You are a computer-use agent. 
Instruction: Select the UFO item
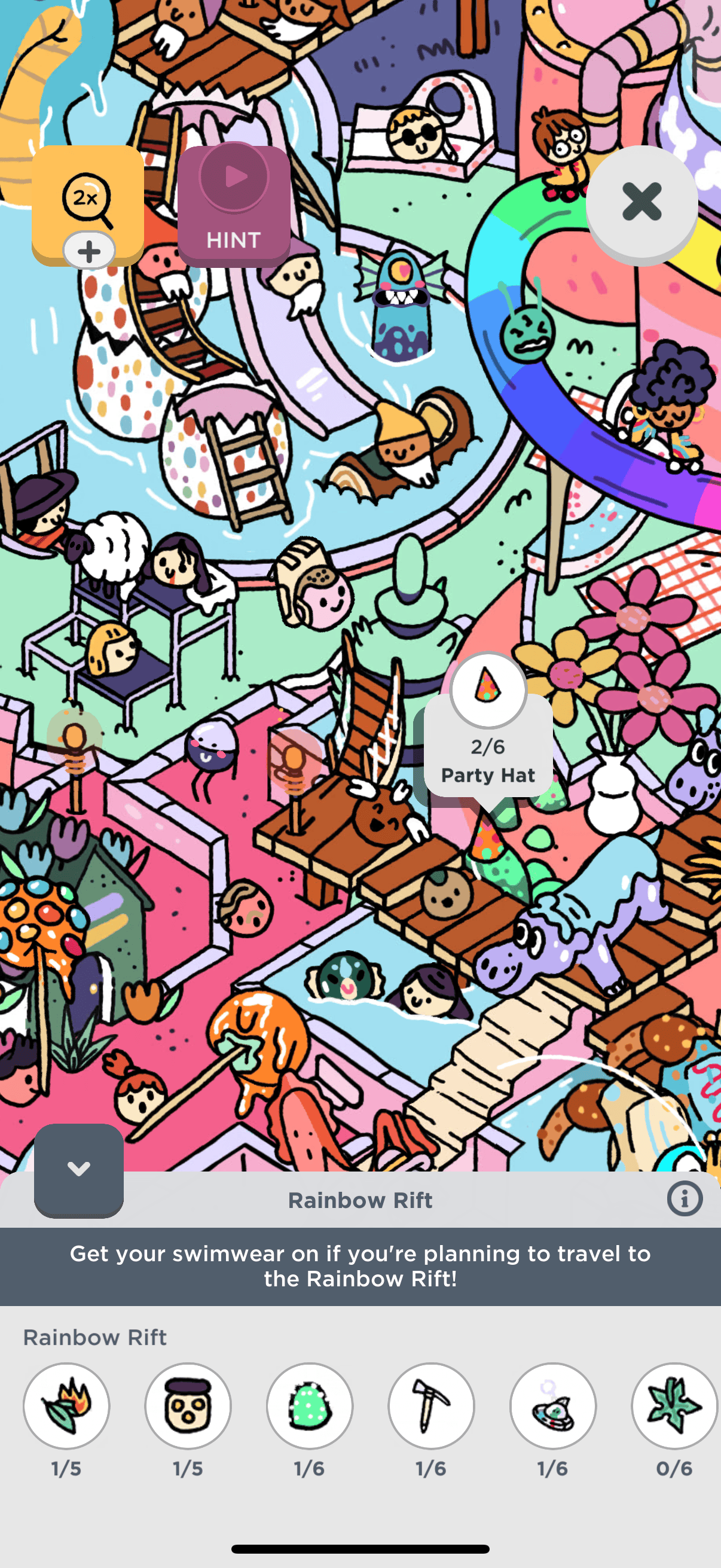click(x=553, y=1405)
